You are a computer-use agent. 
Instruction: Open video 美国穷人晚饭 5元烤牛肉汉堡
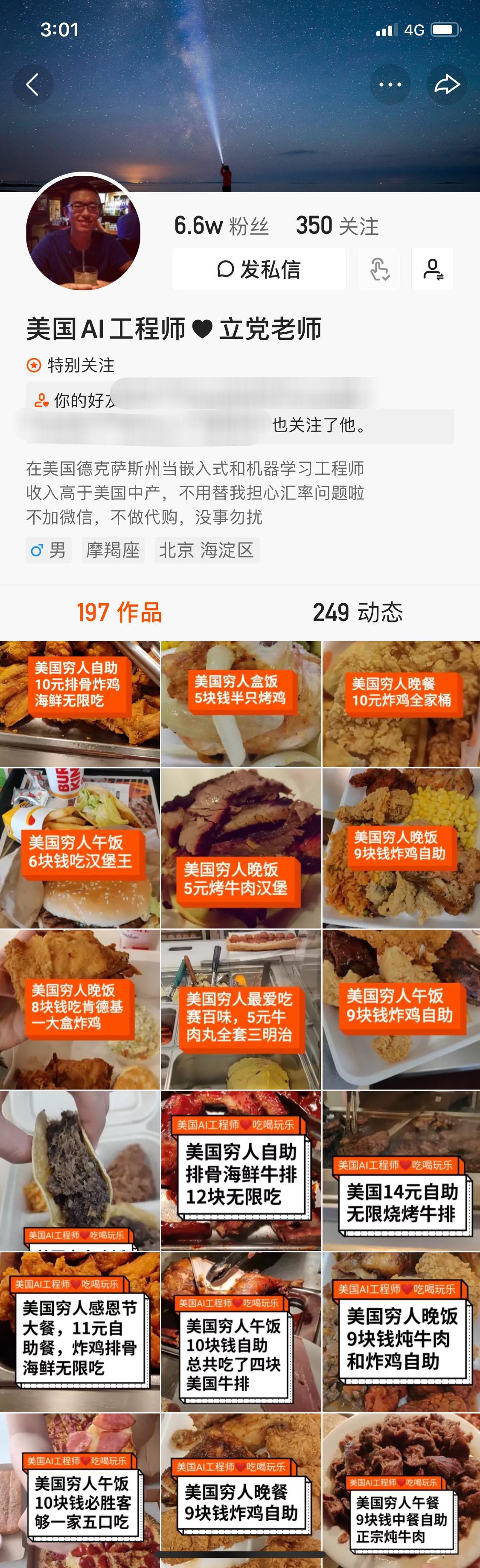(241, 849)
